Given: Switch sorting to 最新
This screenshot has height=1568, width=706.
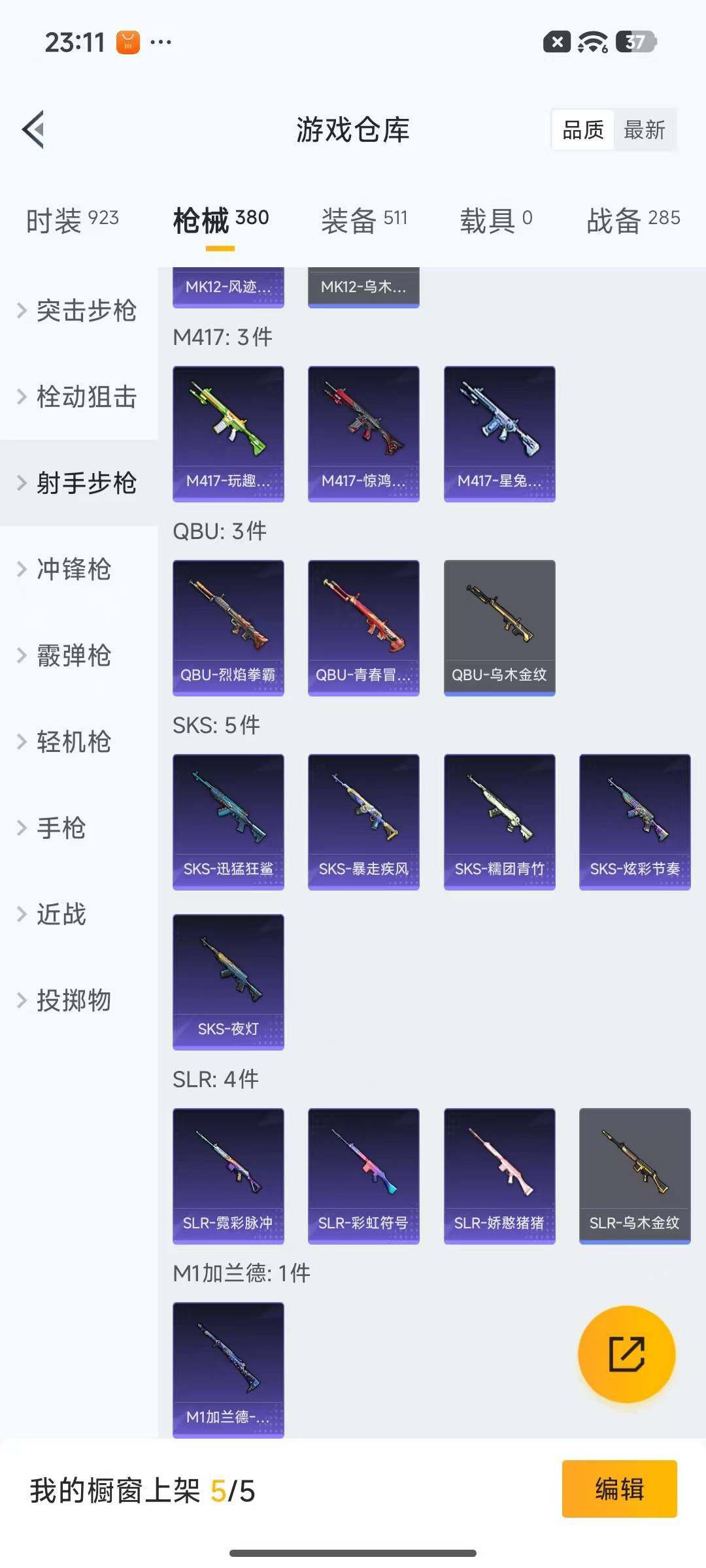Looking at the screenshot, I should click(x=645, y=130).
